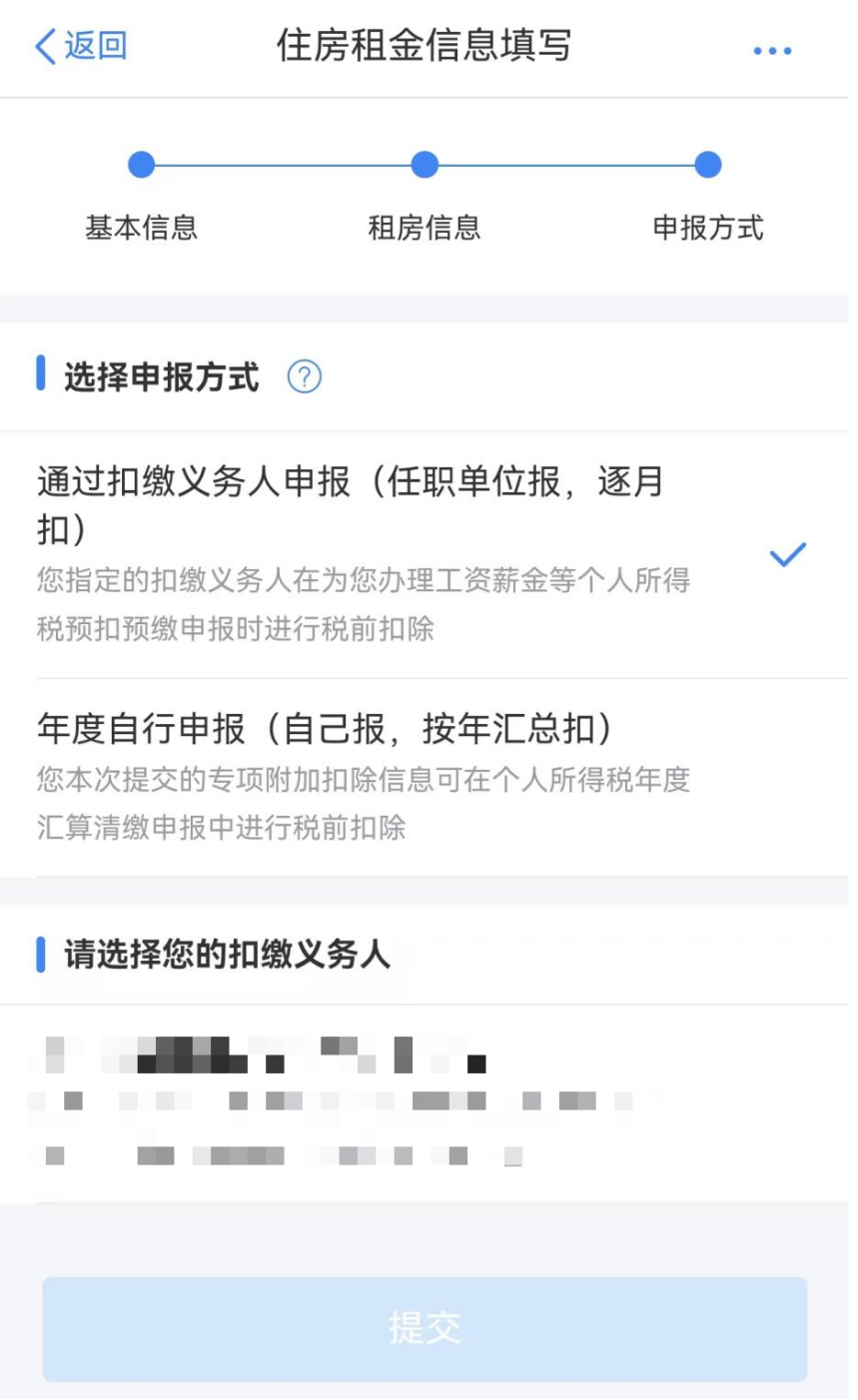The height and width of the screenshot is (1400, 858).
Task: Click the 申报方式 progress step dot
Action: pos(707,166)
